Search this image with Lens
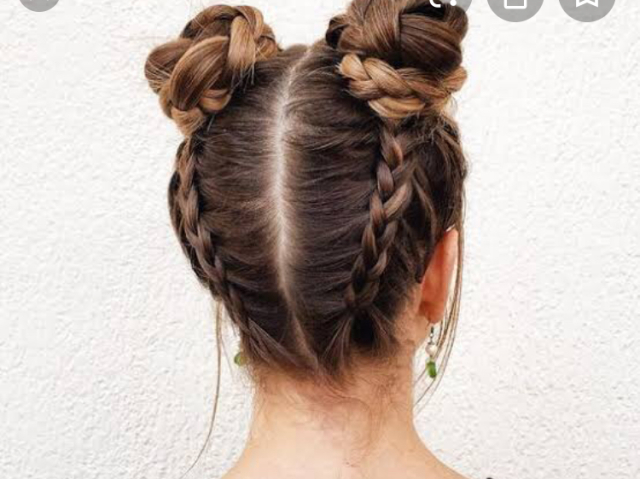Screen dimensions: 640x479 coord(443,4)
